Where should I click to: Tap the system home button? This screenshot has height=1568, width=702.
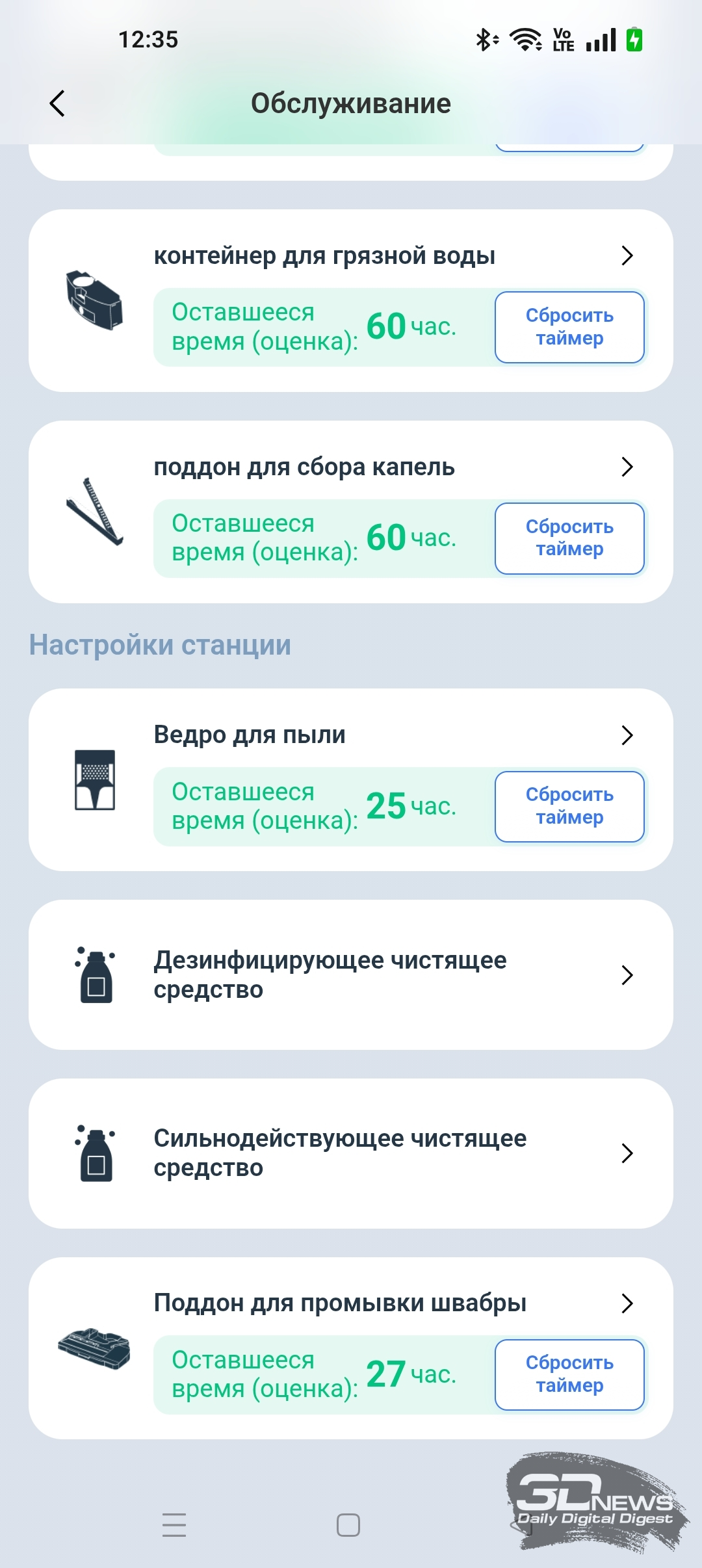click(x=348, y=1524)
